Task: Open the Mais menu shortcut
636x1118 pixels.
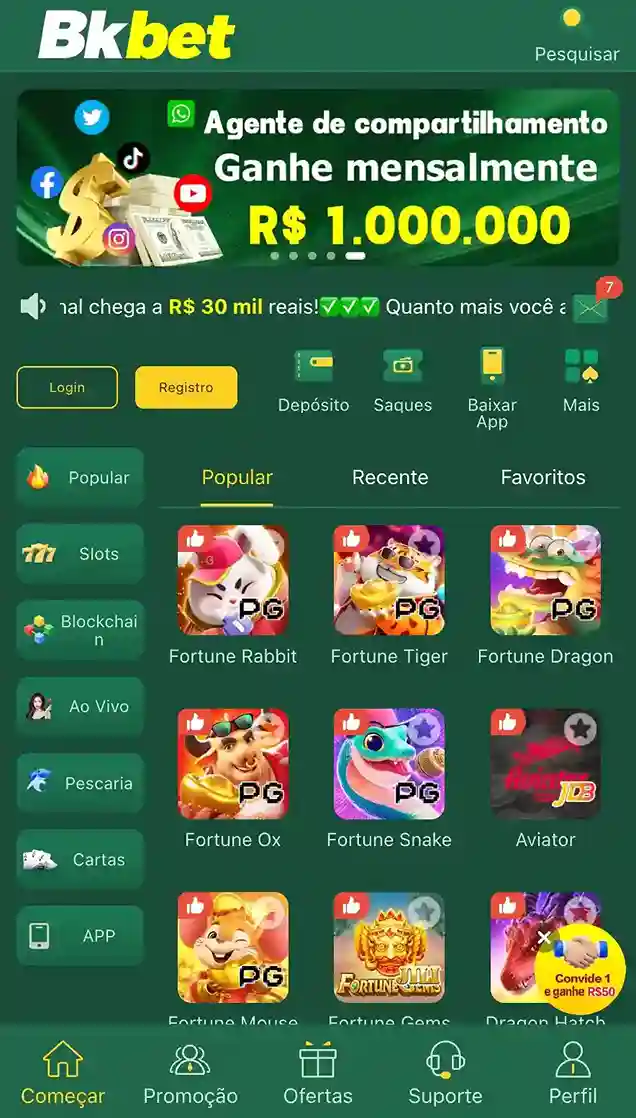Action: 581,380
